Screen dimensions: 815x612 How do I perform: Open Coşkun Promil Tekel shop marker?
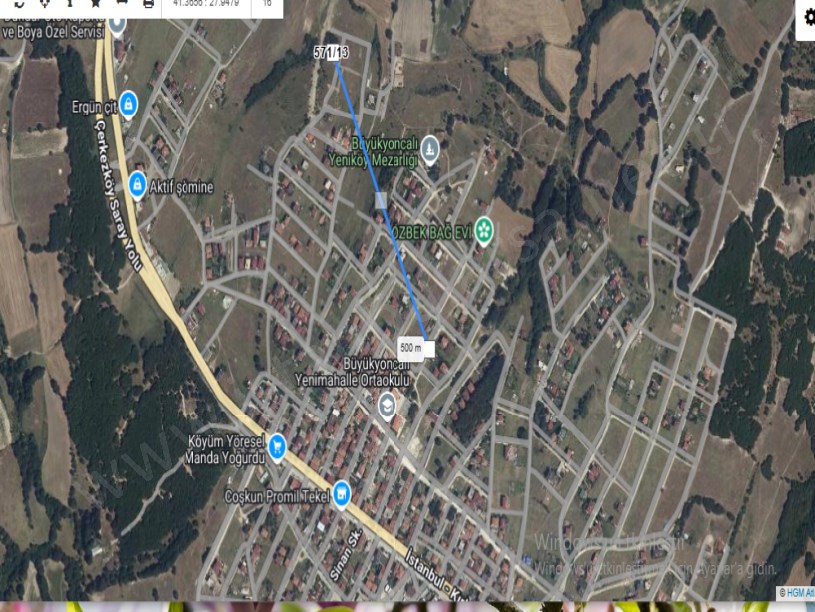click(x=342, y=492)
